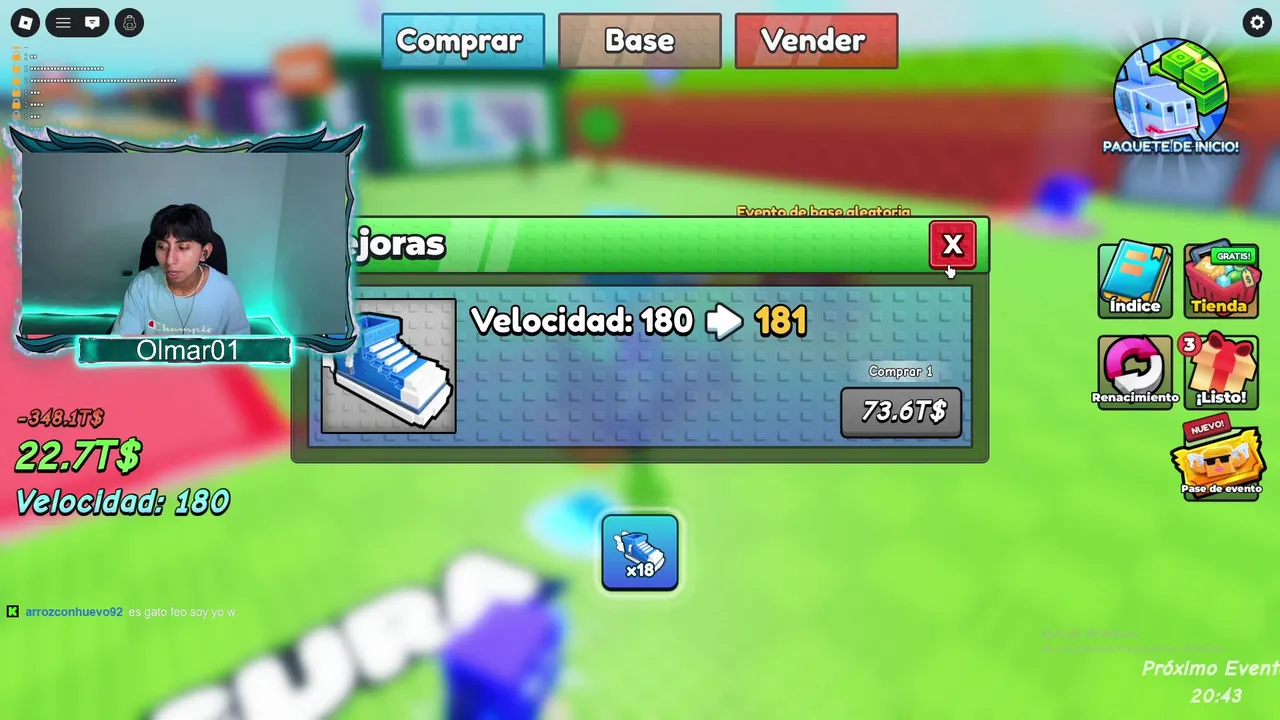
Task: Open the chat window icon
Action: coord(92,23)
